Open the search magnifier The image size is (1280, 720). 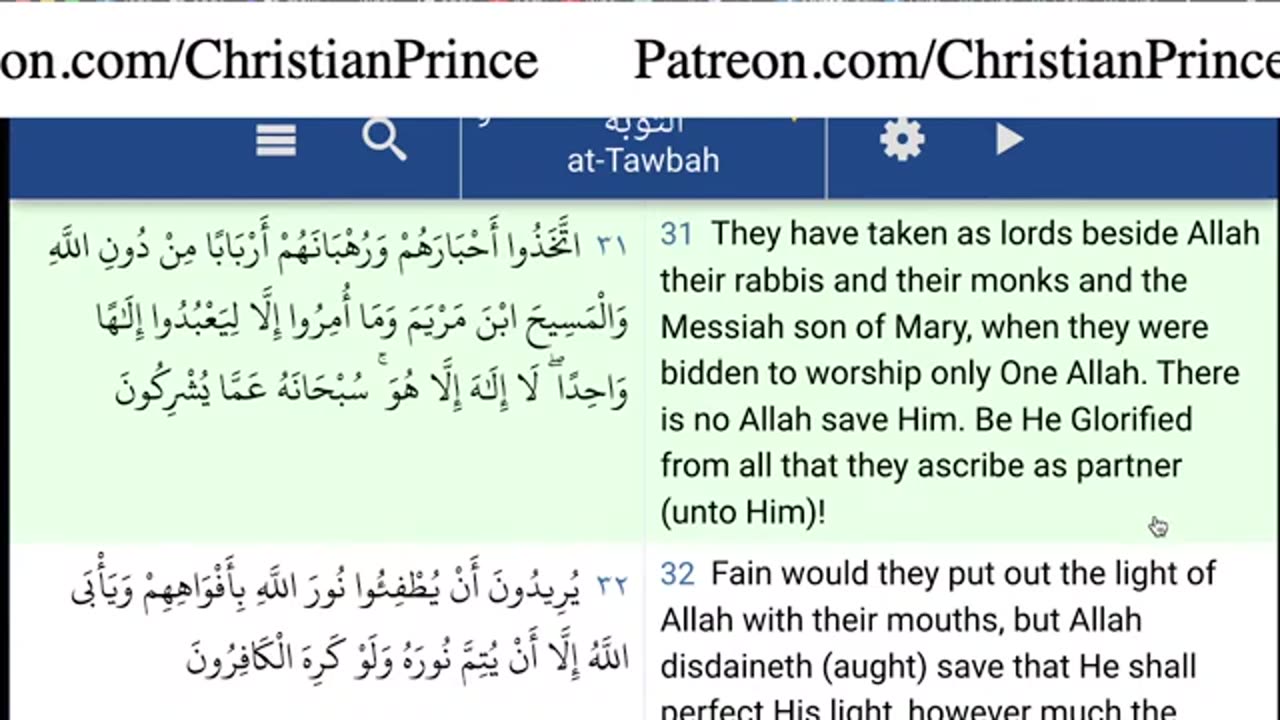(384, 141)
